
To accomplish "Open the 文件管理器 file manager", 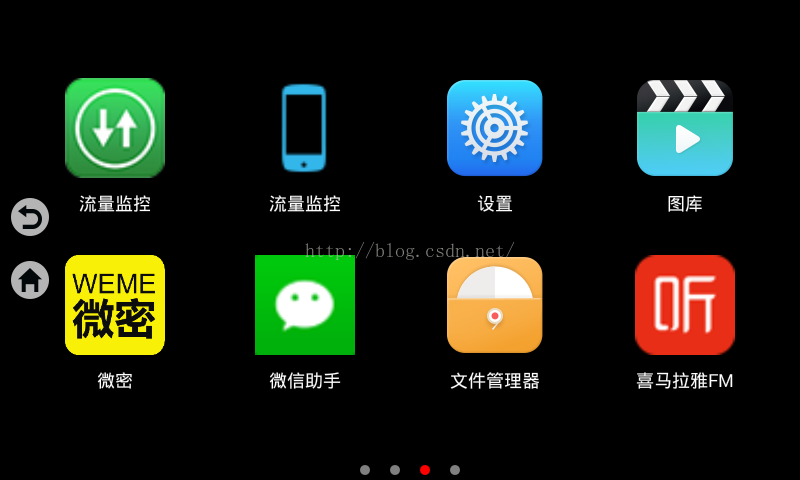I will [494, 305].
